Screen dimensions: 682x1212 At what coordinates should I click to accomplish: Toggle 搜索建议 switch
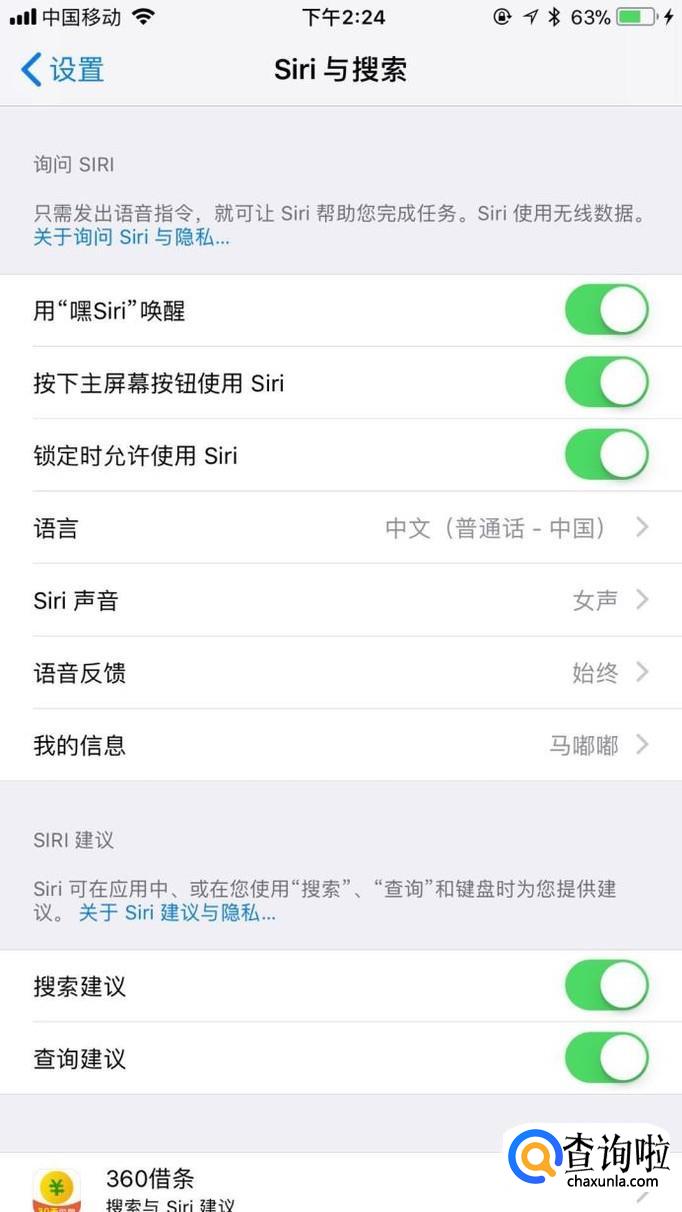coord(606,986)
